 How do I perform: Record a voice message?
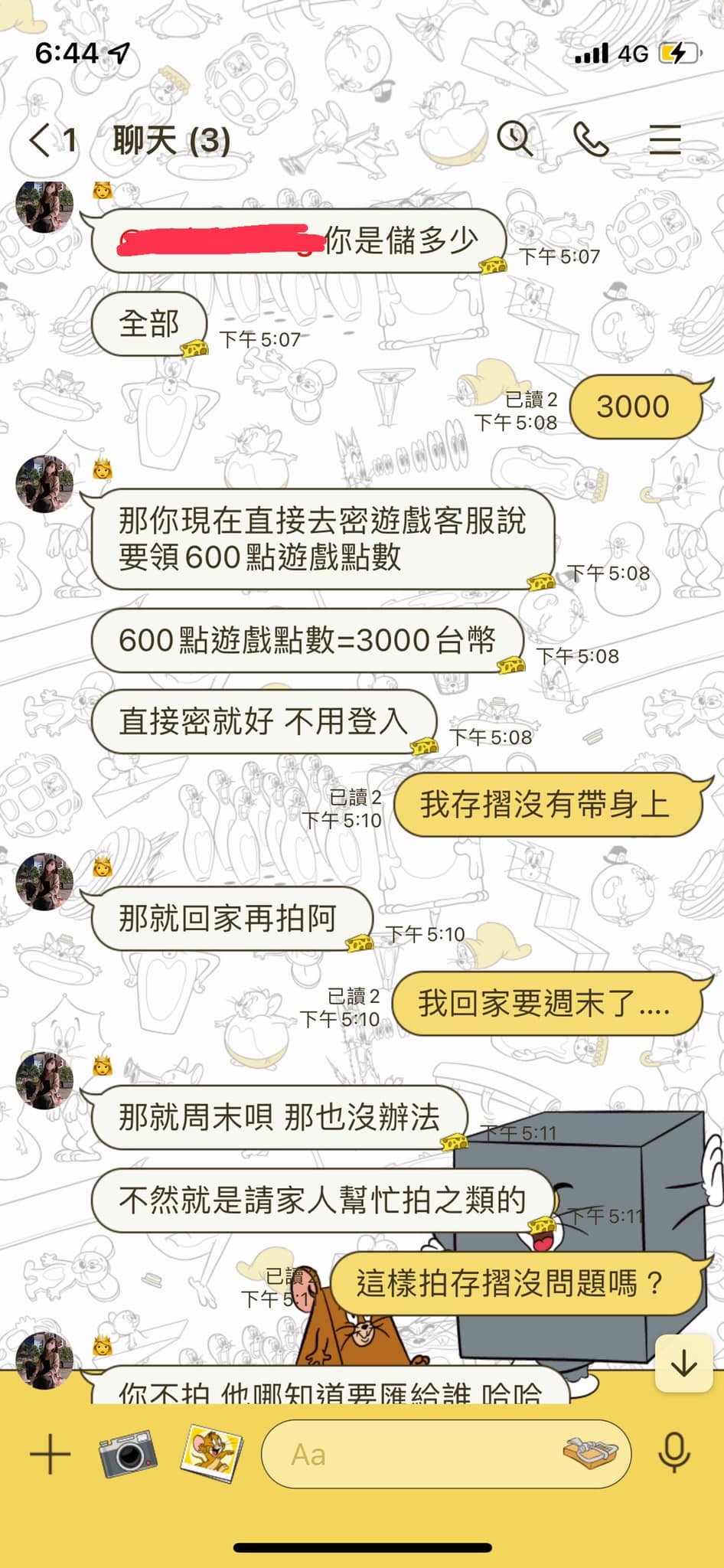pos(674,1452)
